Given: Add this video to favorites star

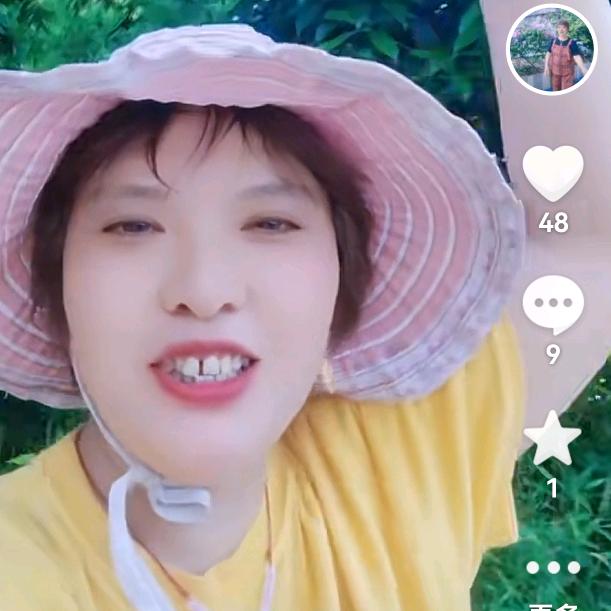Looking at the screenshot, I should [x=553, y=438].
